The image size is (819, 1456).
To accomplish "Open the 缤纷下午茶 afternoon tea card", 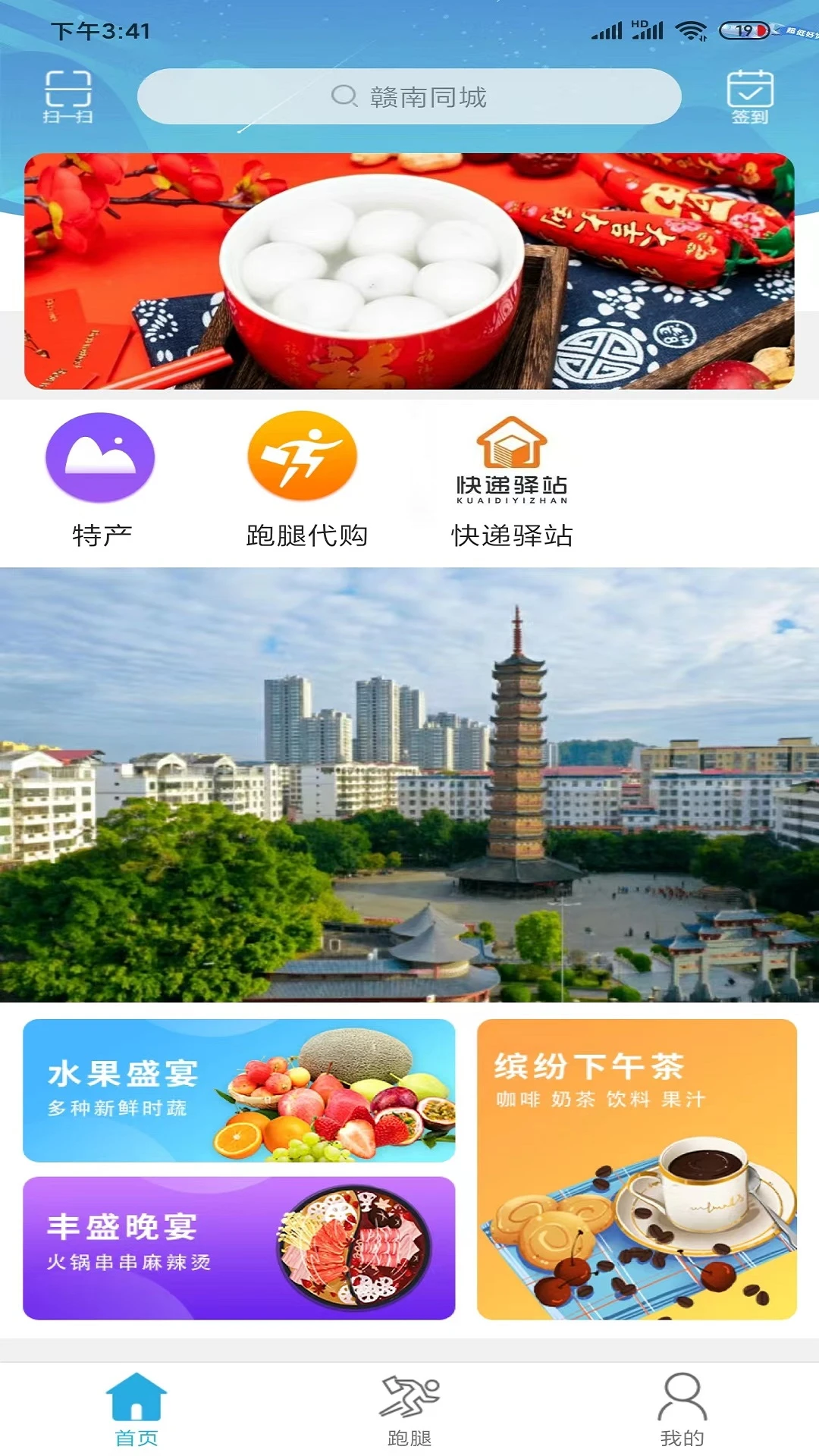I will click(636, 1169).
